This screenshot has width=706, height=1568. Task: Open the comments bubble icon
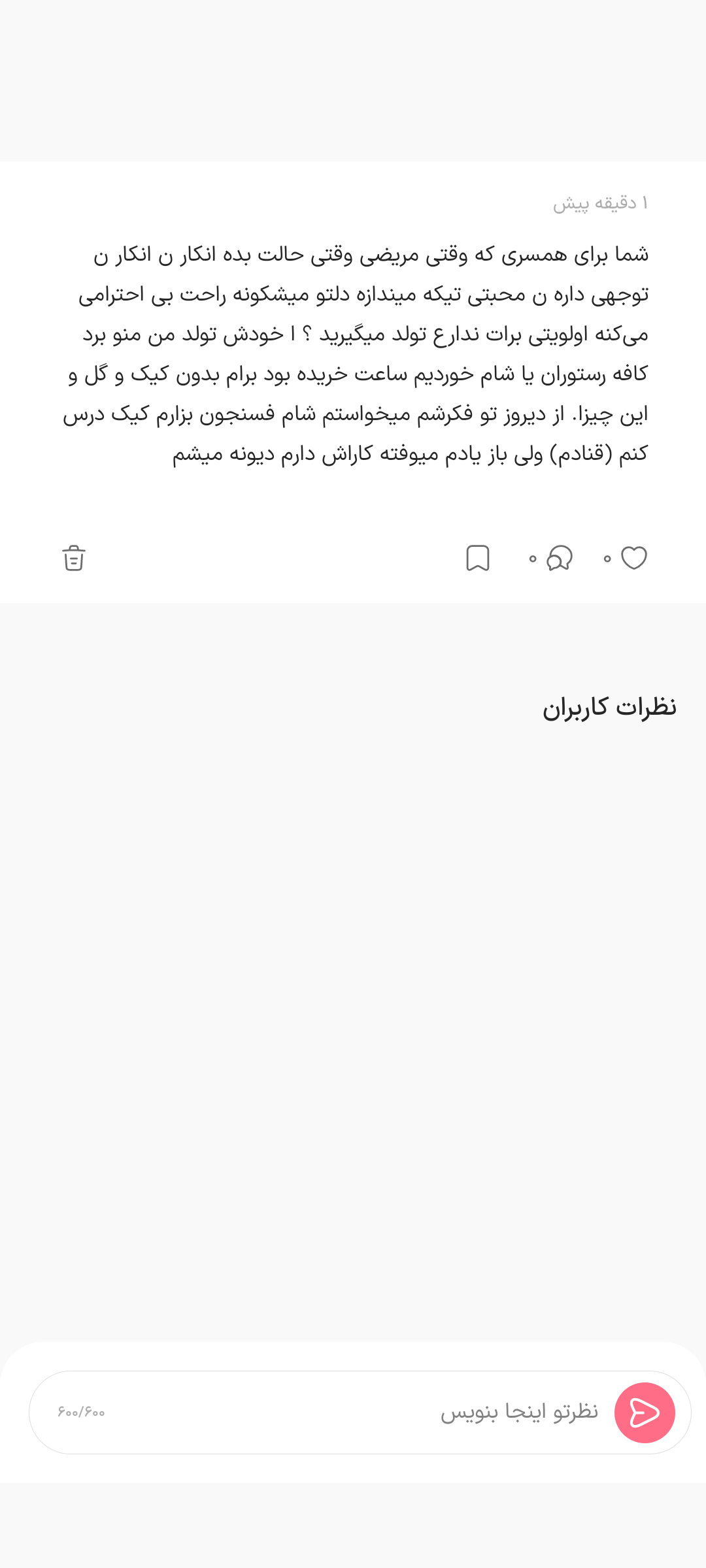pyautogui.click(x=559, y=559)
